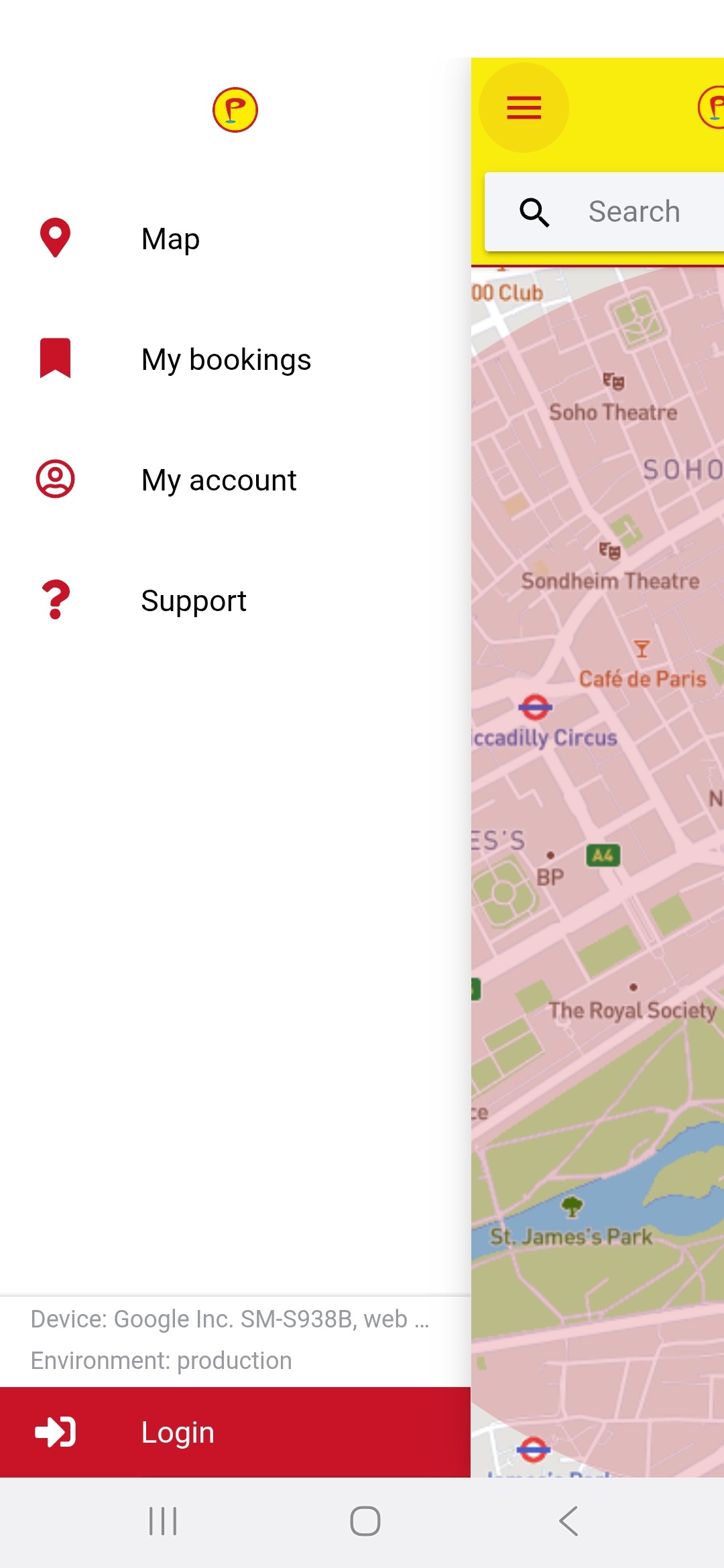
Task: Open My account page
Action: [x=219, y=480]
